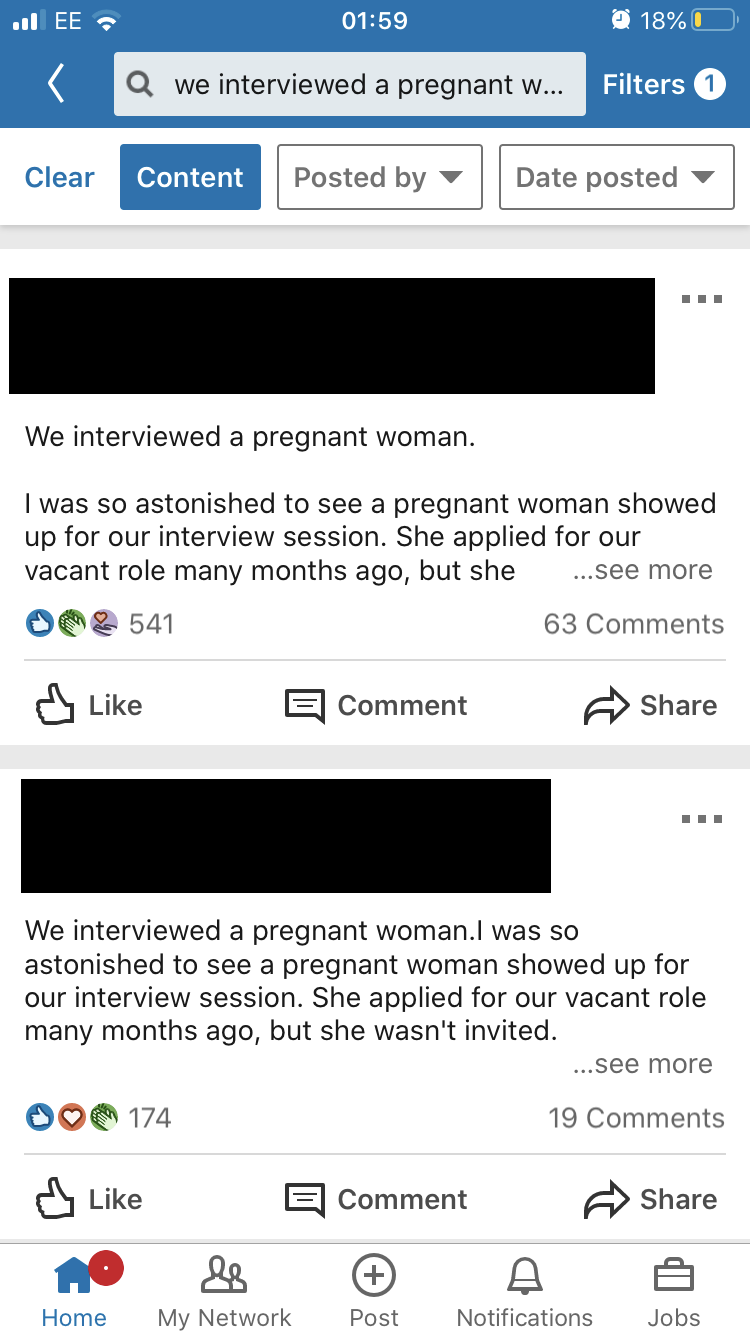
Task: Open overflow menu on post with 174 reactions
Action: 701,819
